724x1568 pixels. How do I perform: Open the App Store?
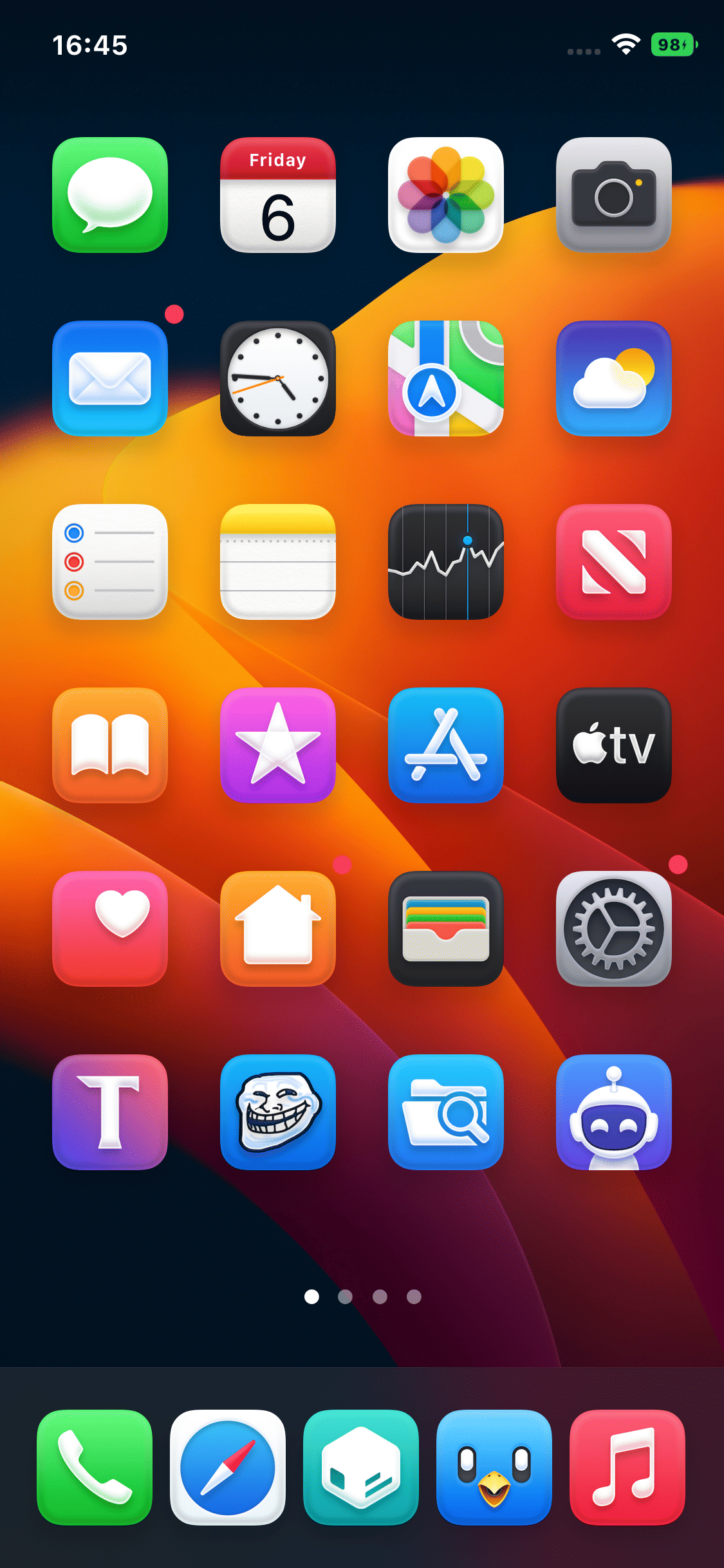[446, 745]
